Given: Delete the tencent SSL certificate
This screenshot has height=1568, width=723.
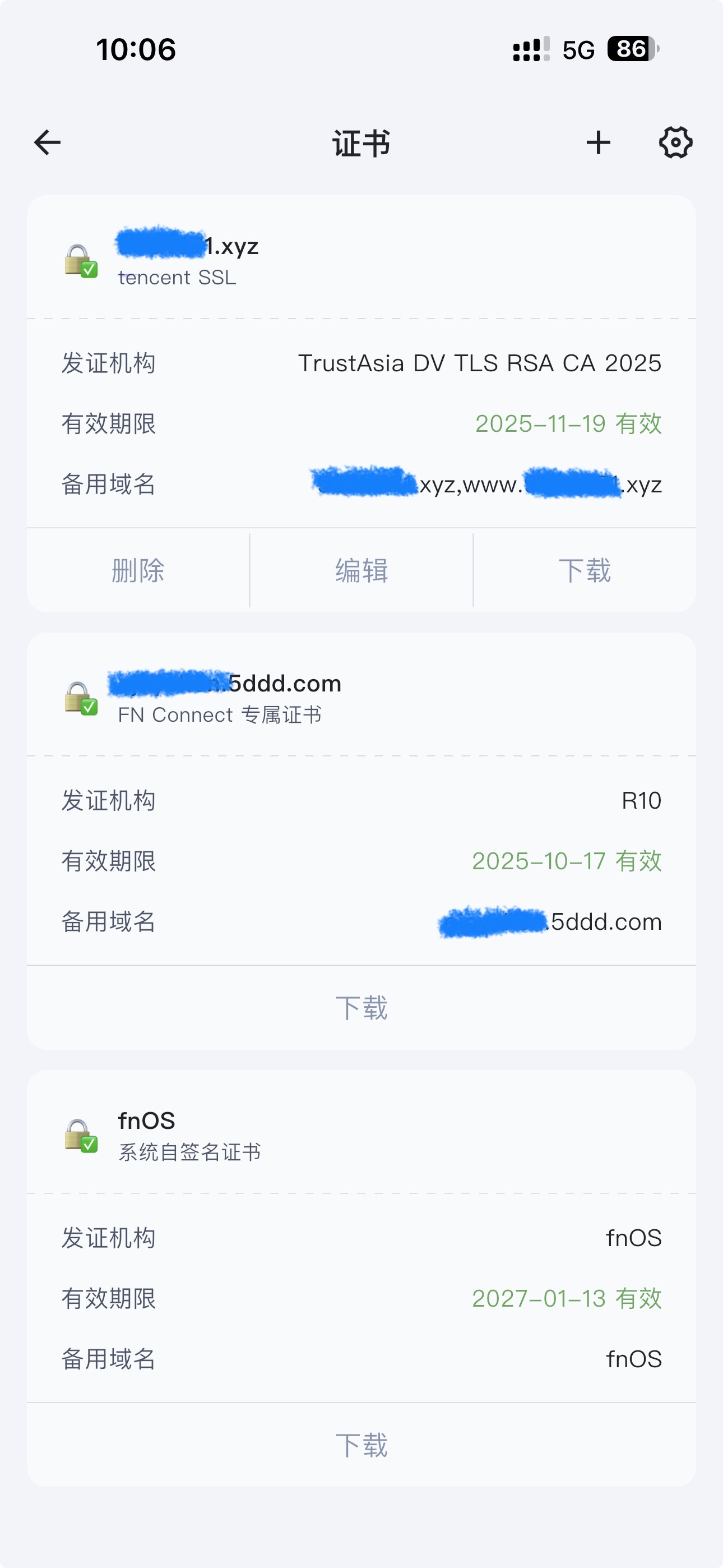Looking at the screenshot, I should [138, 570].
